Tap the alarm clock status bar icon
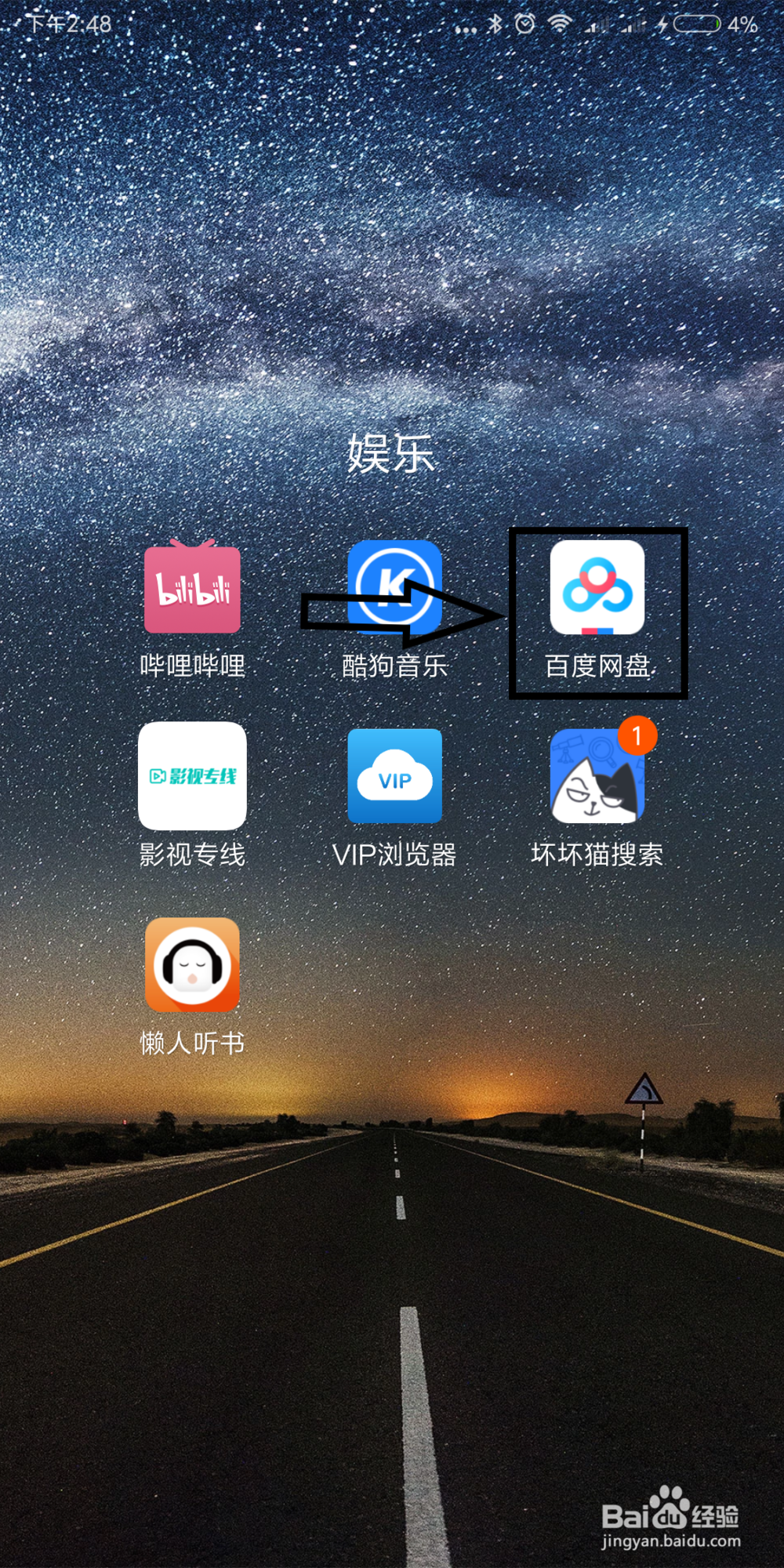The width and height of the screenshot is (784, 1568). pyautogui.click(x=526, y=24)
